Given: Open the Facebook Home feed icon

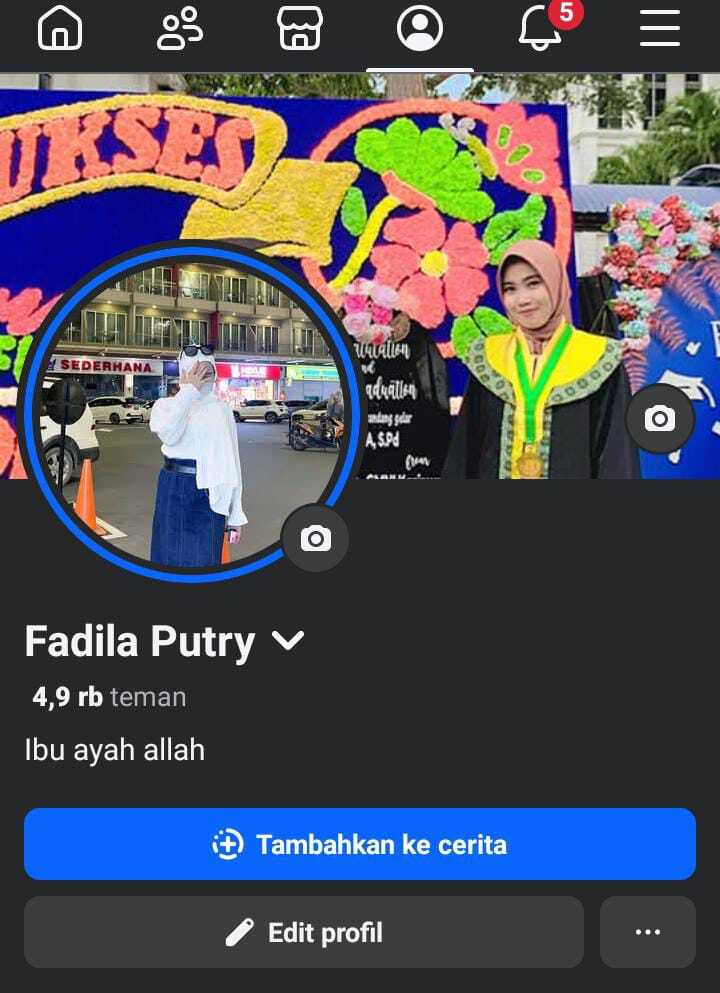Looking at the screenshot, I should 60,30.
